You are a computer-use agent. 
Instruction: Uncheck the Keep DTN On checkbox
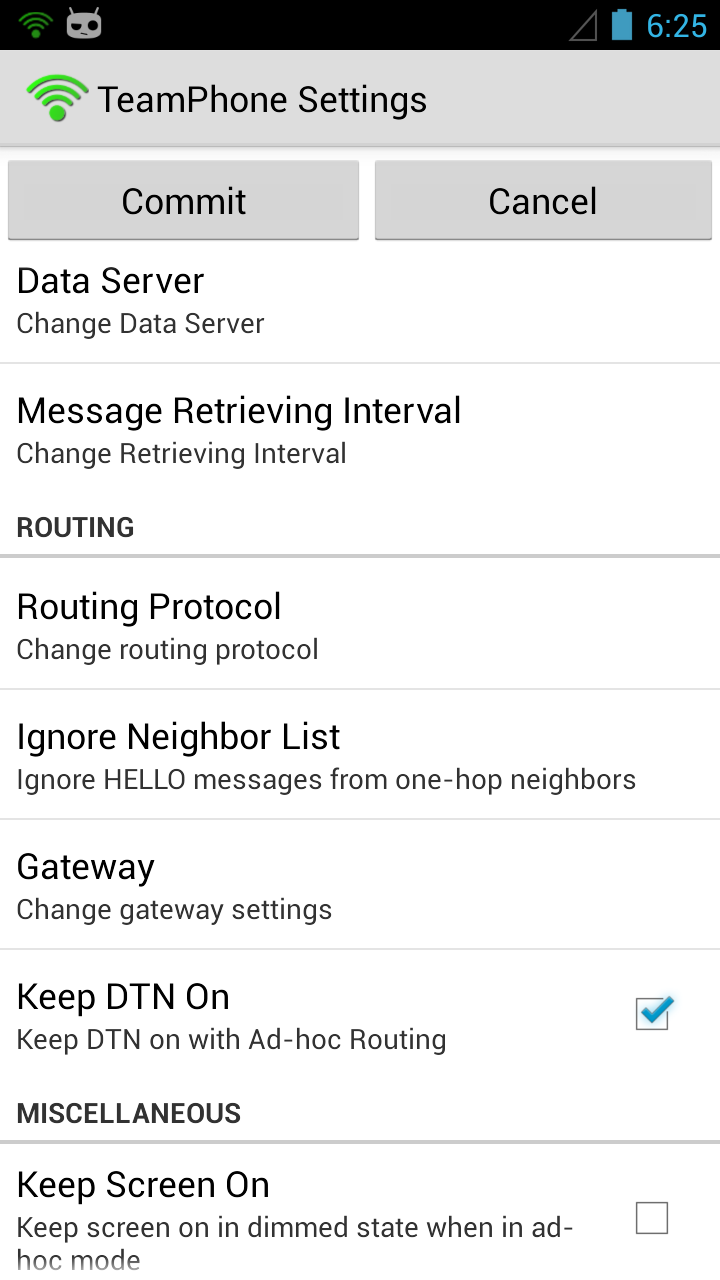pyautogui.click(x=652, y=1014)
